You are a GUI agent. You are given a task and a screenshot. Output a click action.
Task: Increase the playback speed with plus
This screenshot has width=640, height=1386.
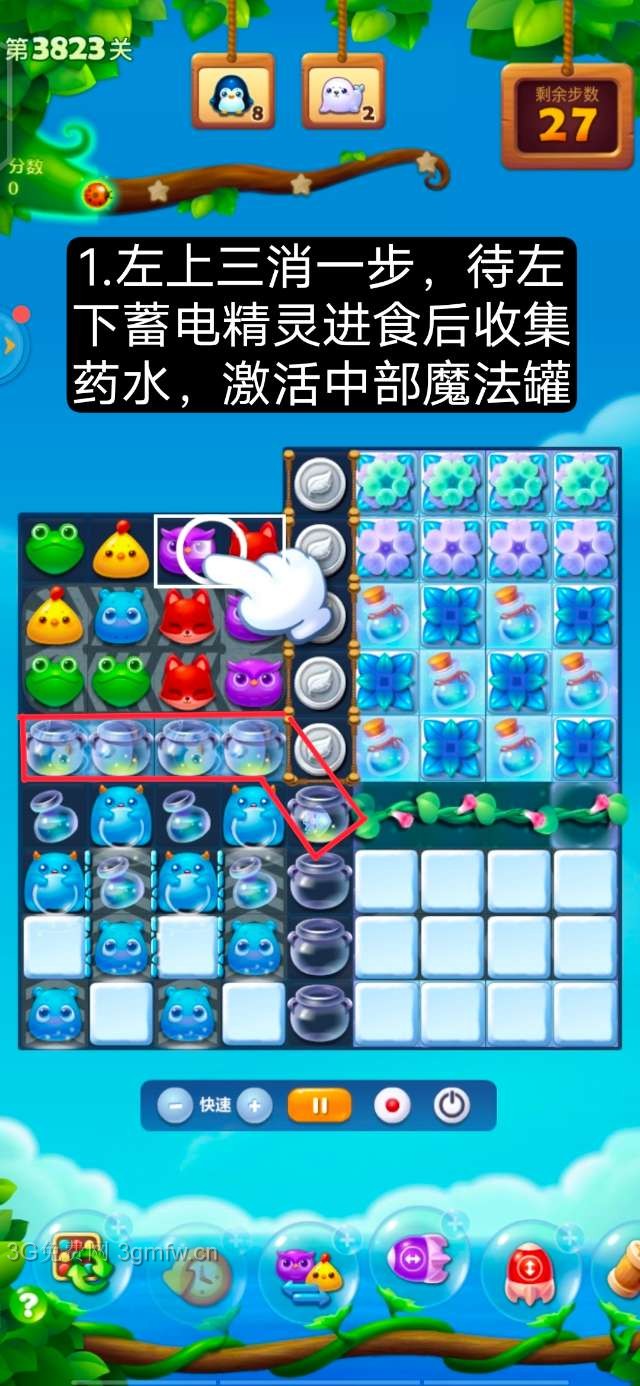[x=254, y=1106]
